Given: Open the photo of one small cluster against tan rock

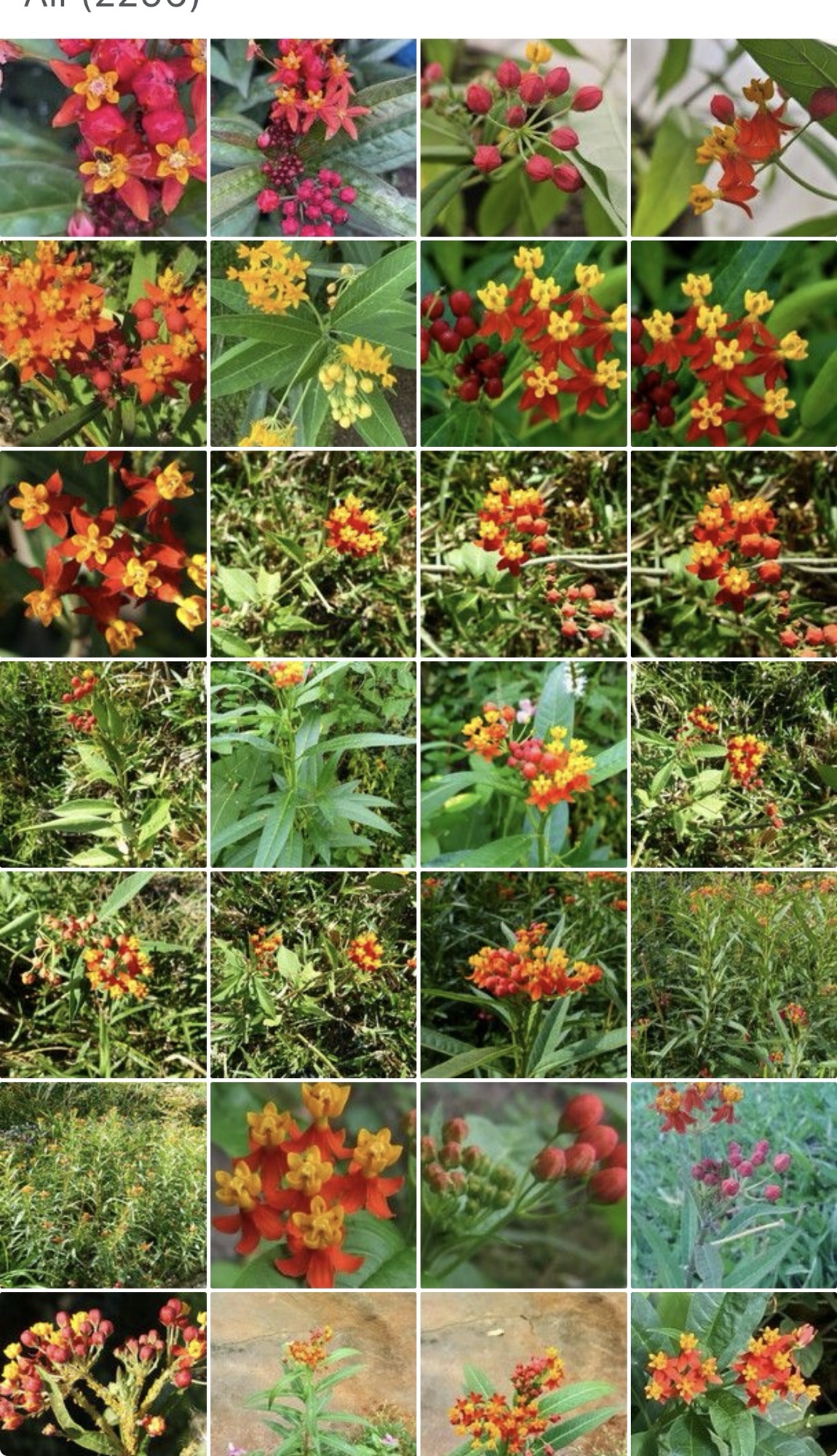Looking at the screenshot, I should (x=313, y=1373).
